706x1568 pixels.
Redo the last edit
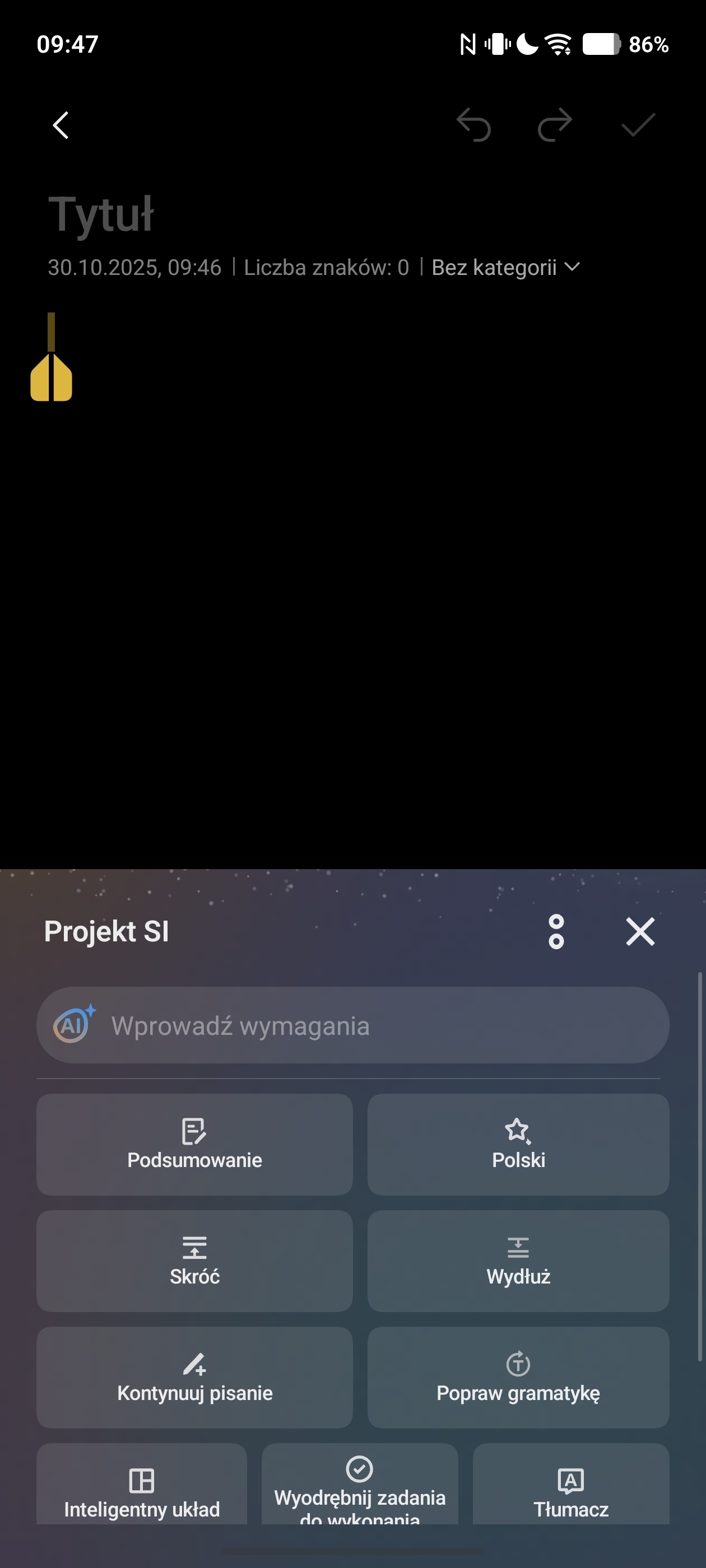[555, 125]
